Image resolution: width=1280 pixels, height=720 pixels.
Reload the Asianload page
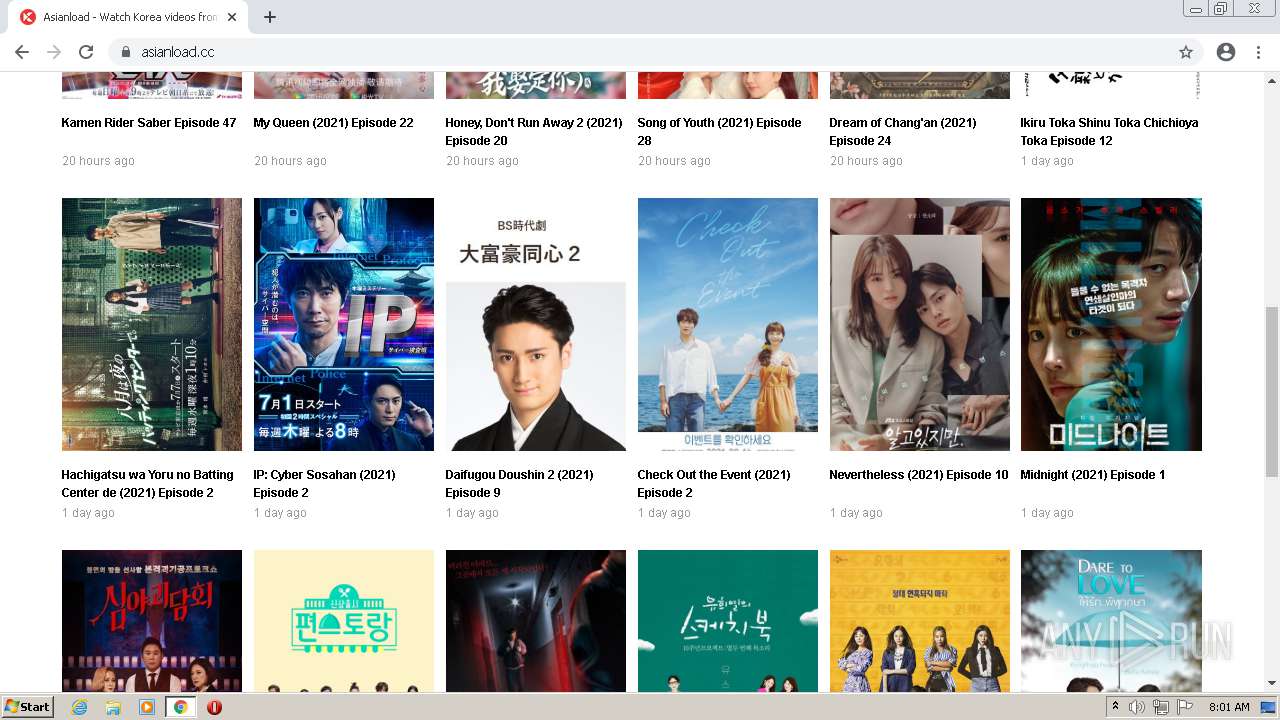pos(86,52)
